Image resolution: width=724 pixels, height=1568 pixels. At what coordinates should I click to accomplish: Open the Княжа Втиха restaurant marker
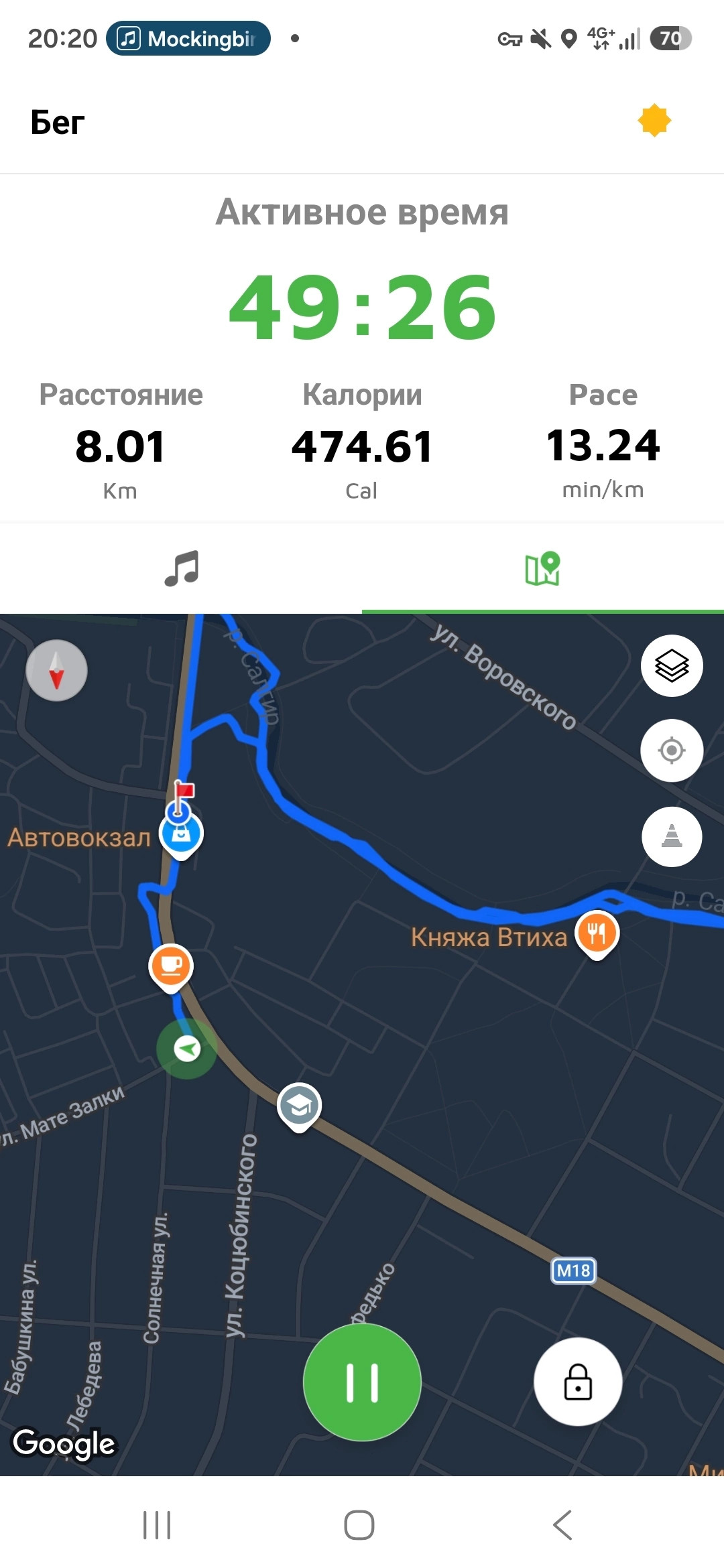[x=597, y=933]
